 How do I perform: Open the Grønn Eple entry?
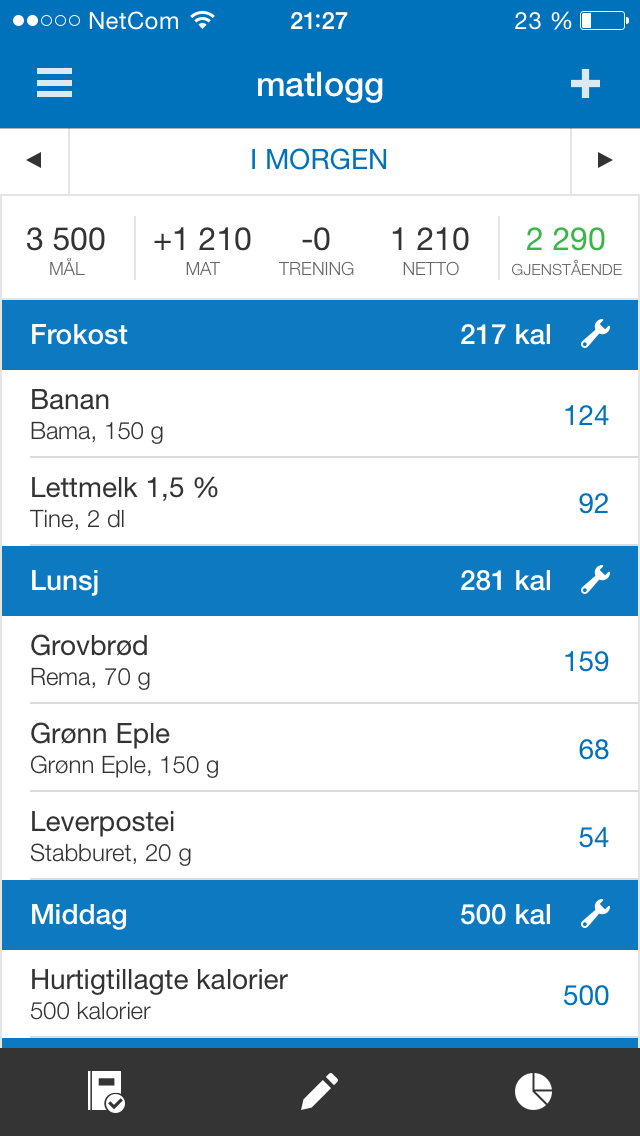320,748
